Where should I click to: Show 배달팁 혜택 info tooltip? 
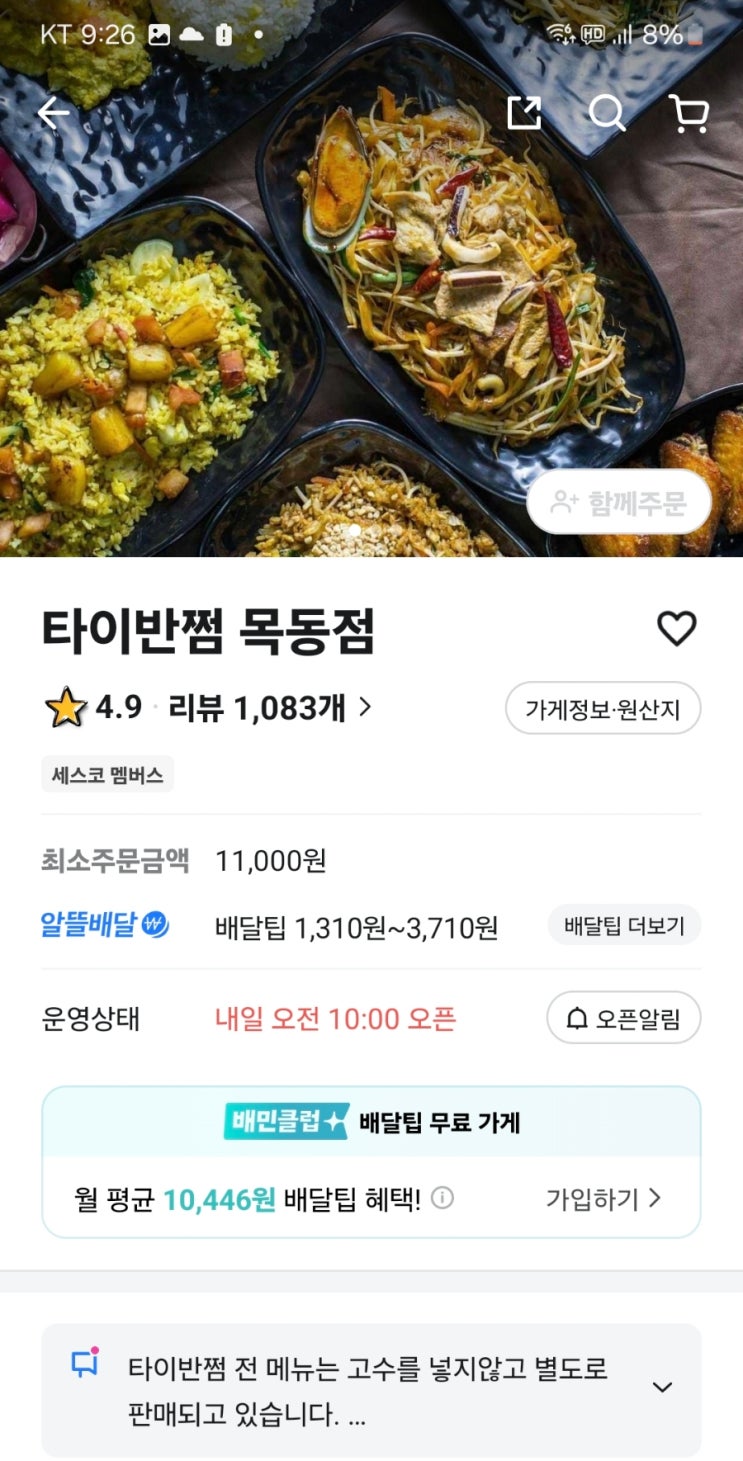(x=442, y=1198)
